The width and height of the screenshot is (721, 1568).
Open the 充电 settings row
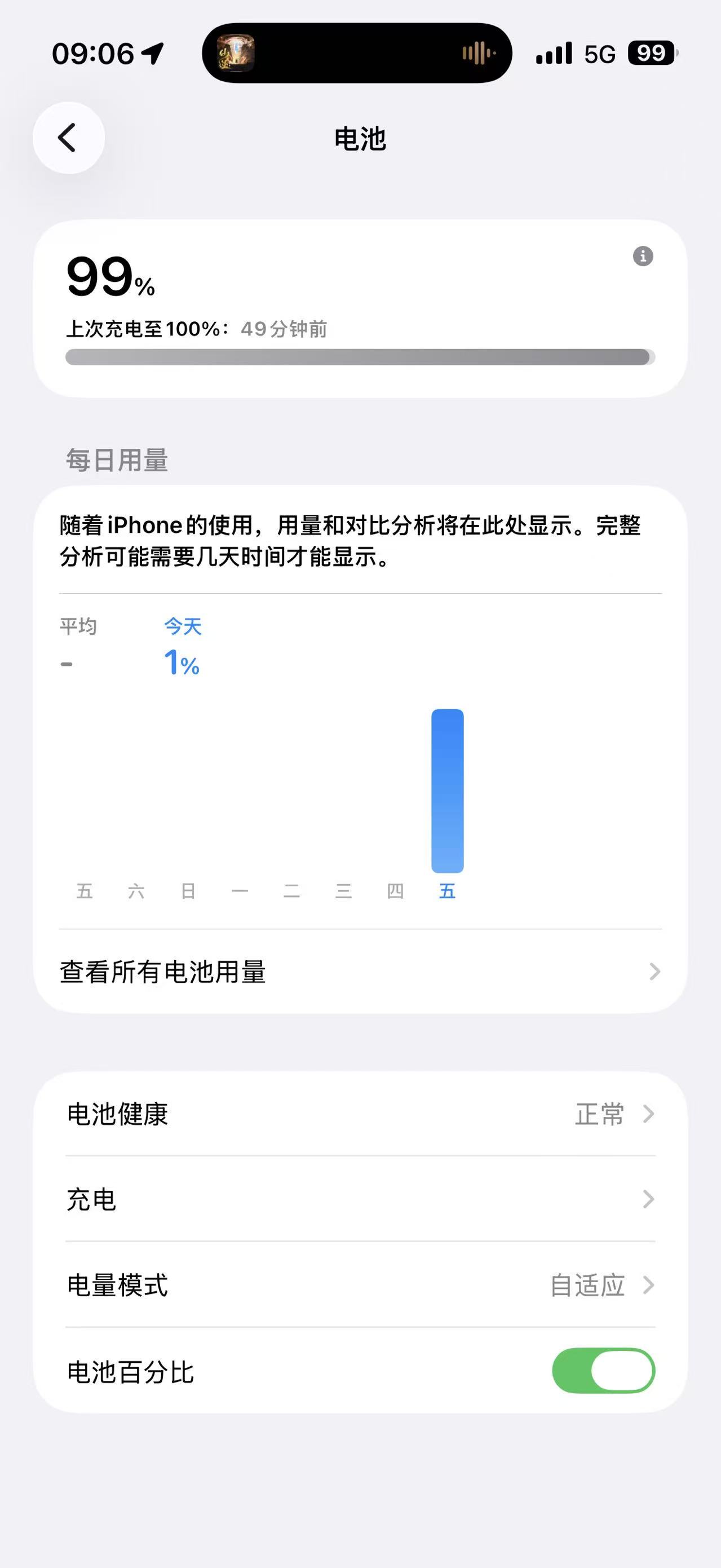360,1199
